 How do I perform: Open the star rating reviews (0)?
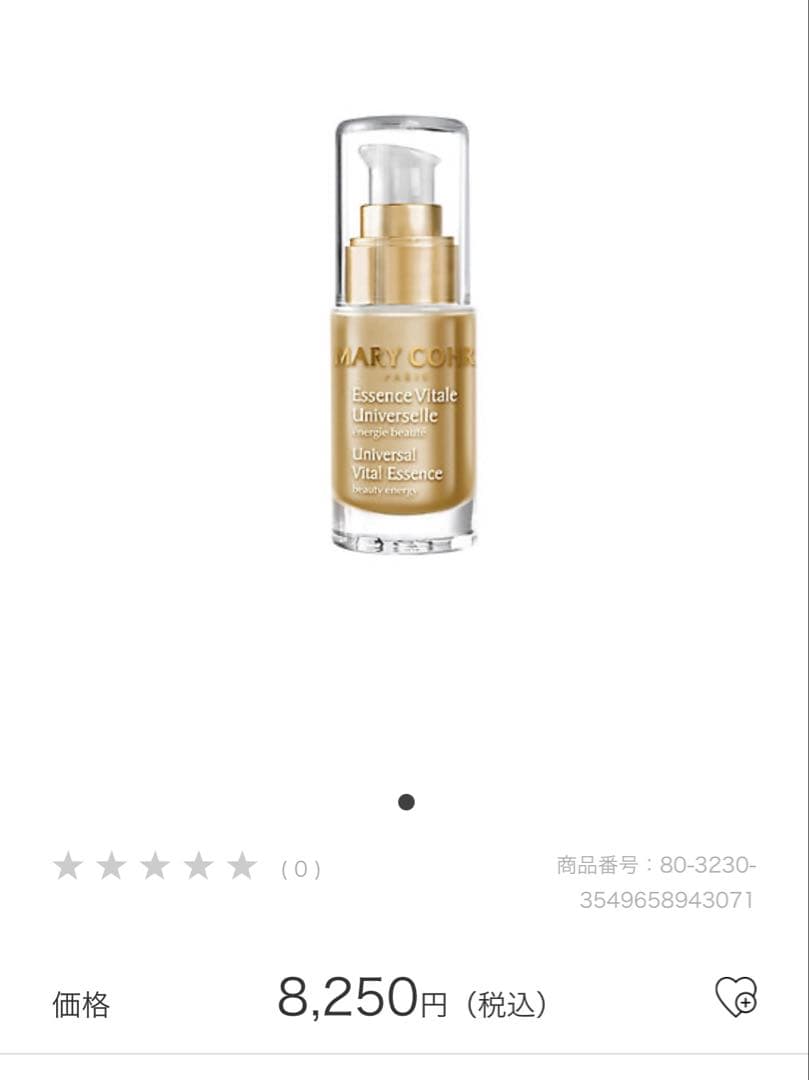pos(187,867)
